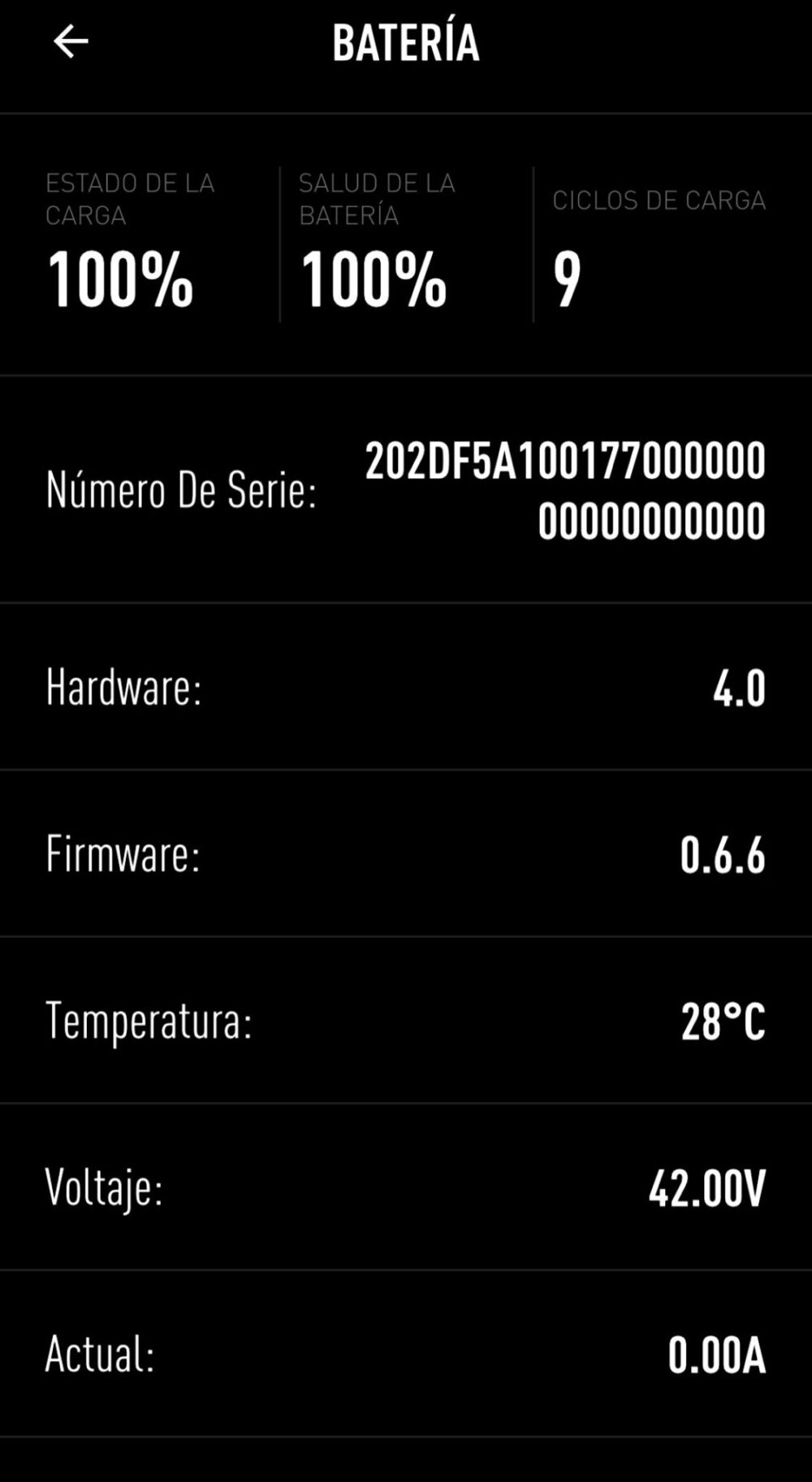Go back from the Batería screen

tap(71, 41)
